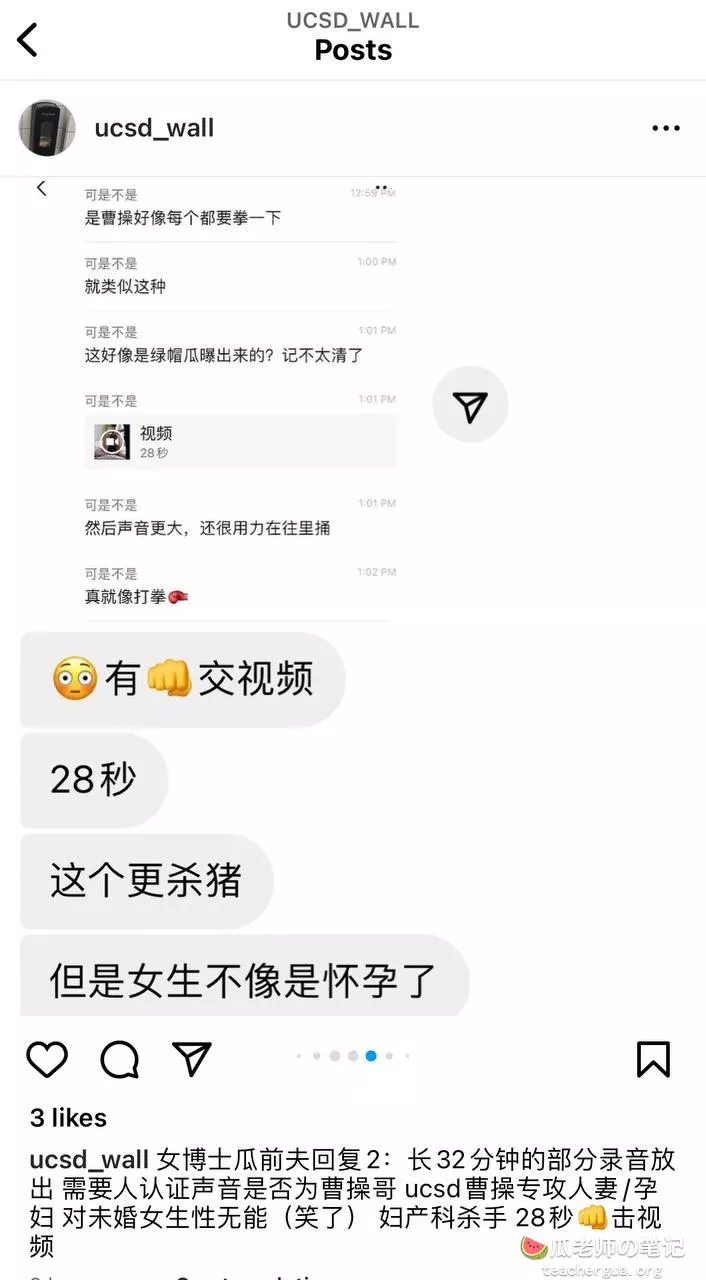
Task: Tap the carousel page indicator dots
Action: coord(353,1056)
